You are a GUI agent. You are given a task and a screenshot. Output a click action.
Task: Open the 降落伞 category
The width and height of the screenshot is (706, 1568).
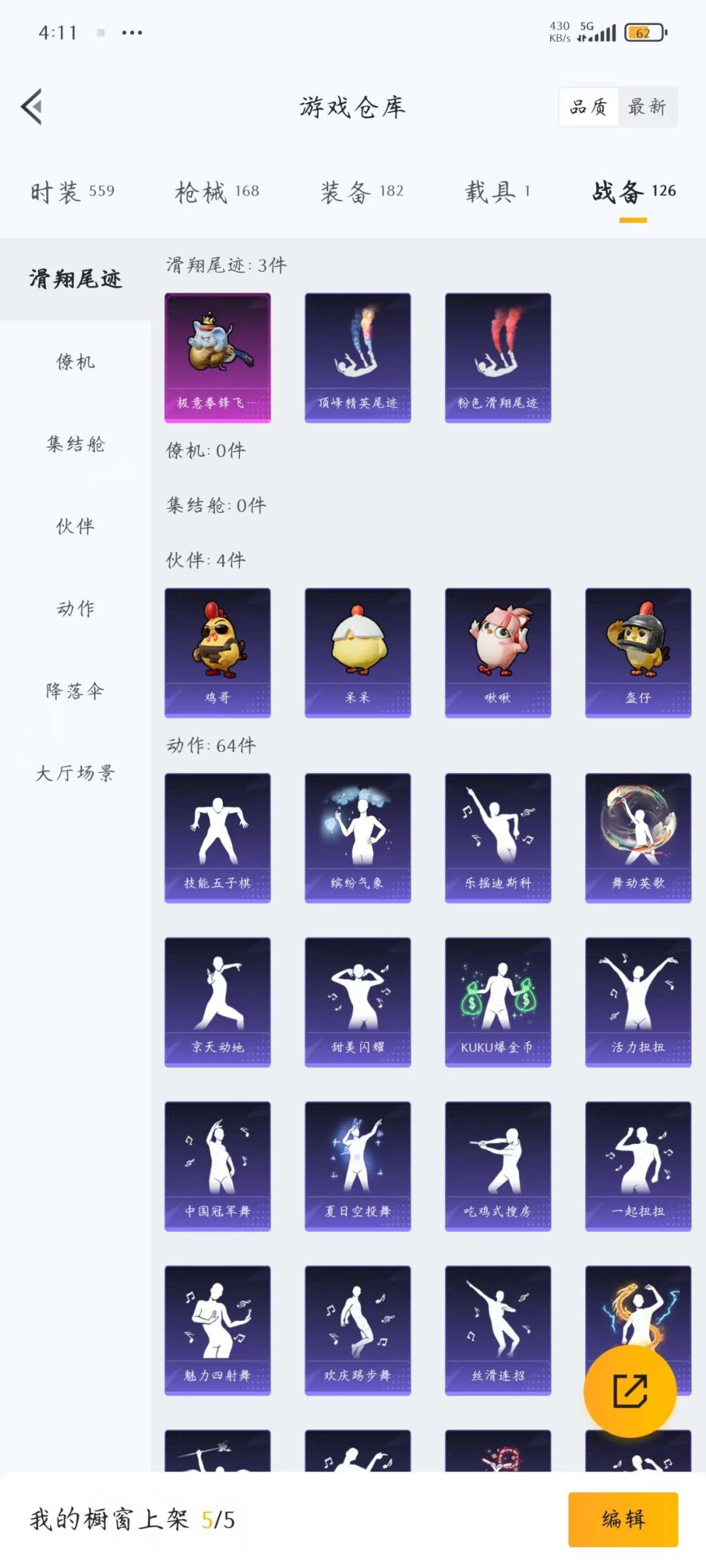tap(74, 689)
